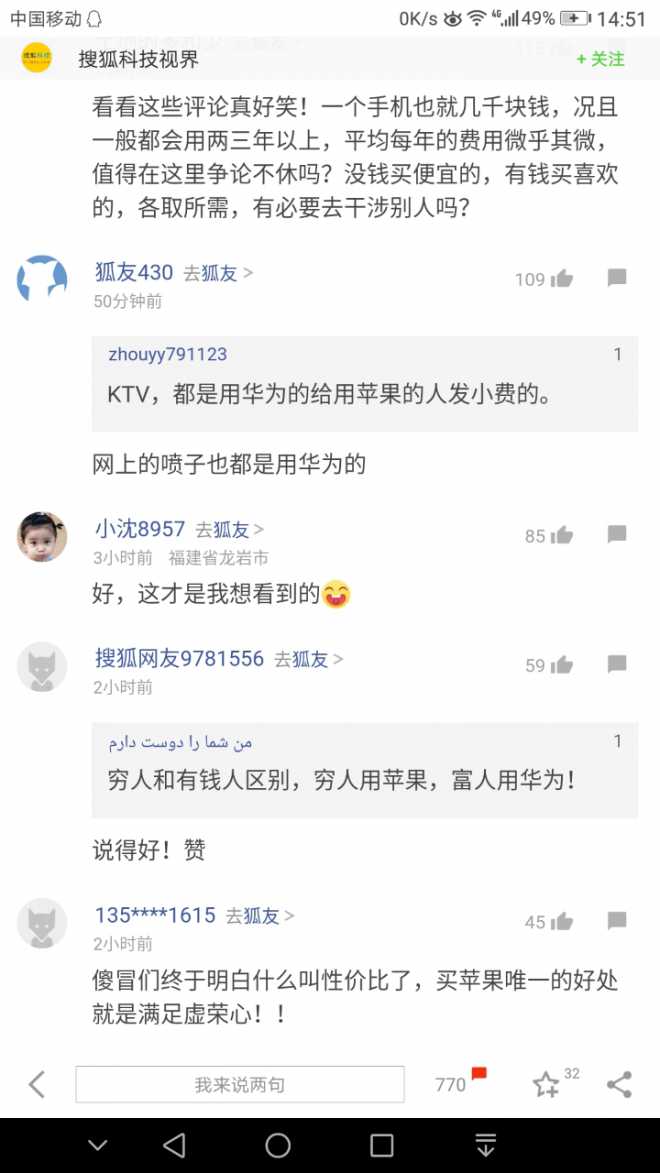
Task: Reply to 狐友430's comment
Action: click(x=617, y=278)
